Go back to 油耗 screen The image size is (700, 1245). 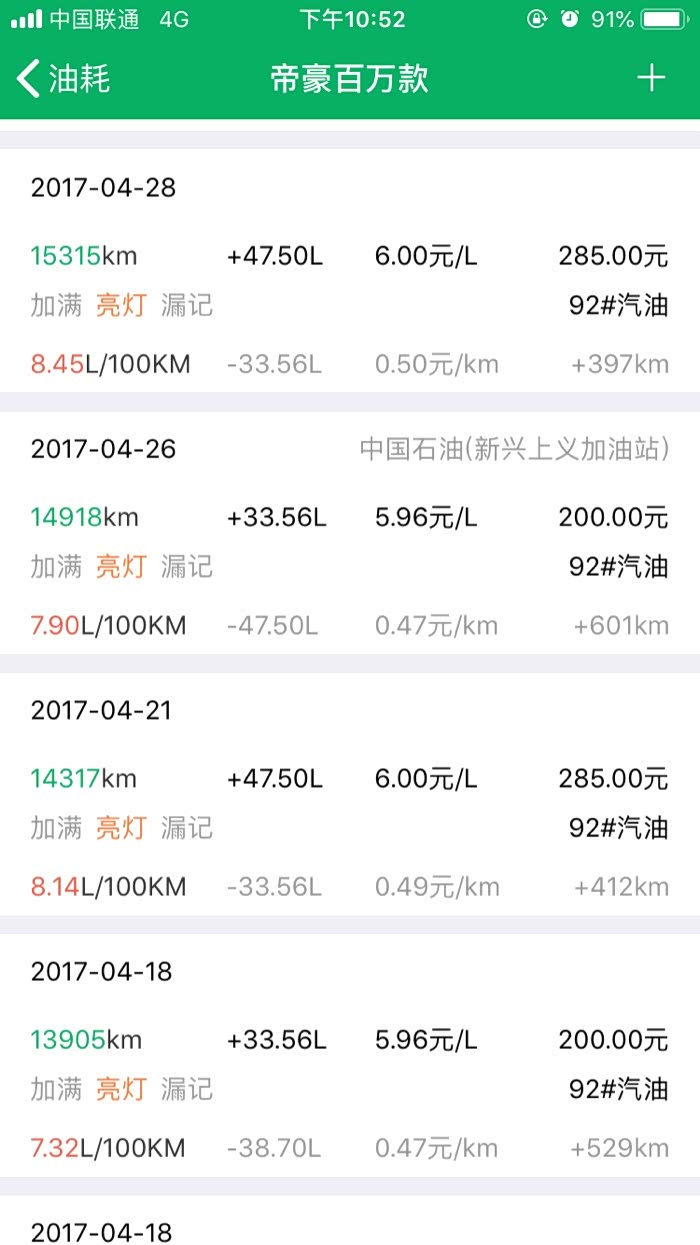64,78
